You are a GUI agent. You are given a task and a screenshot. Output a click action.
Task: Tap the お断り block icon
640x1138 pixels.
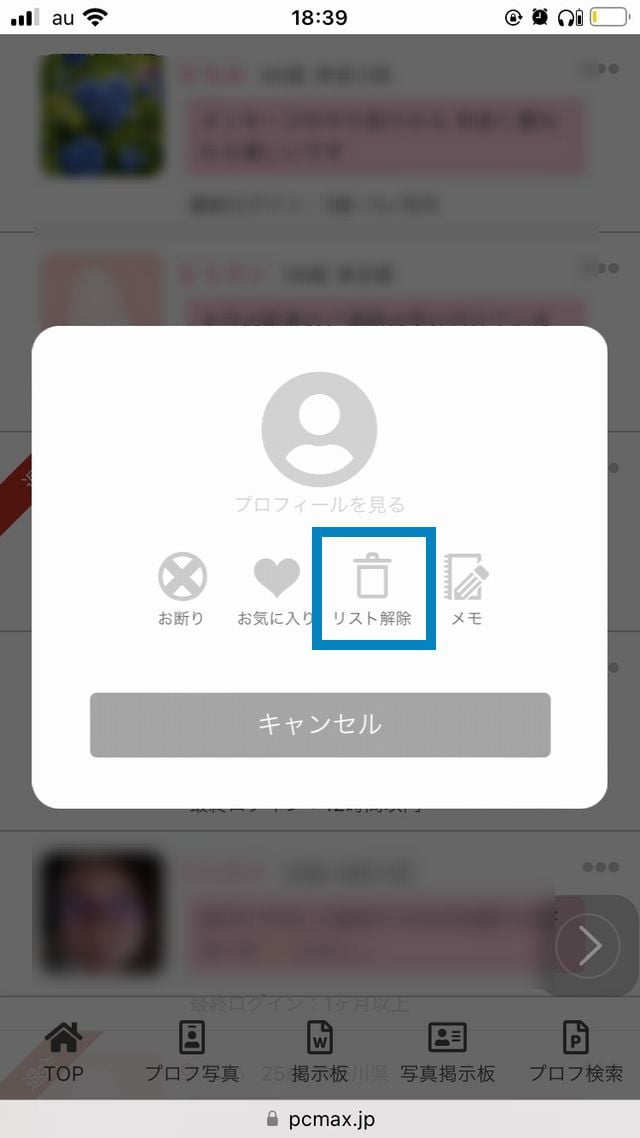pos(182,588)
